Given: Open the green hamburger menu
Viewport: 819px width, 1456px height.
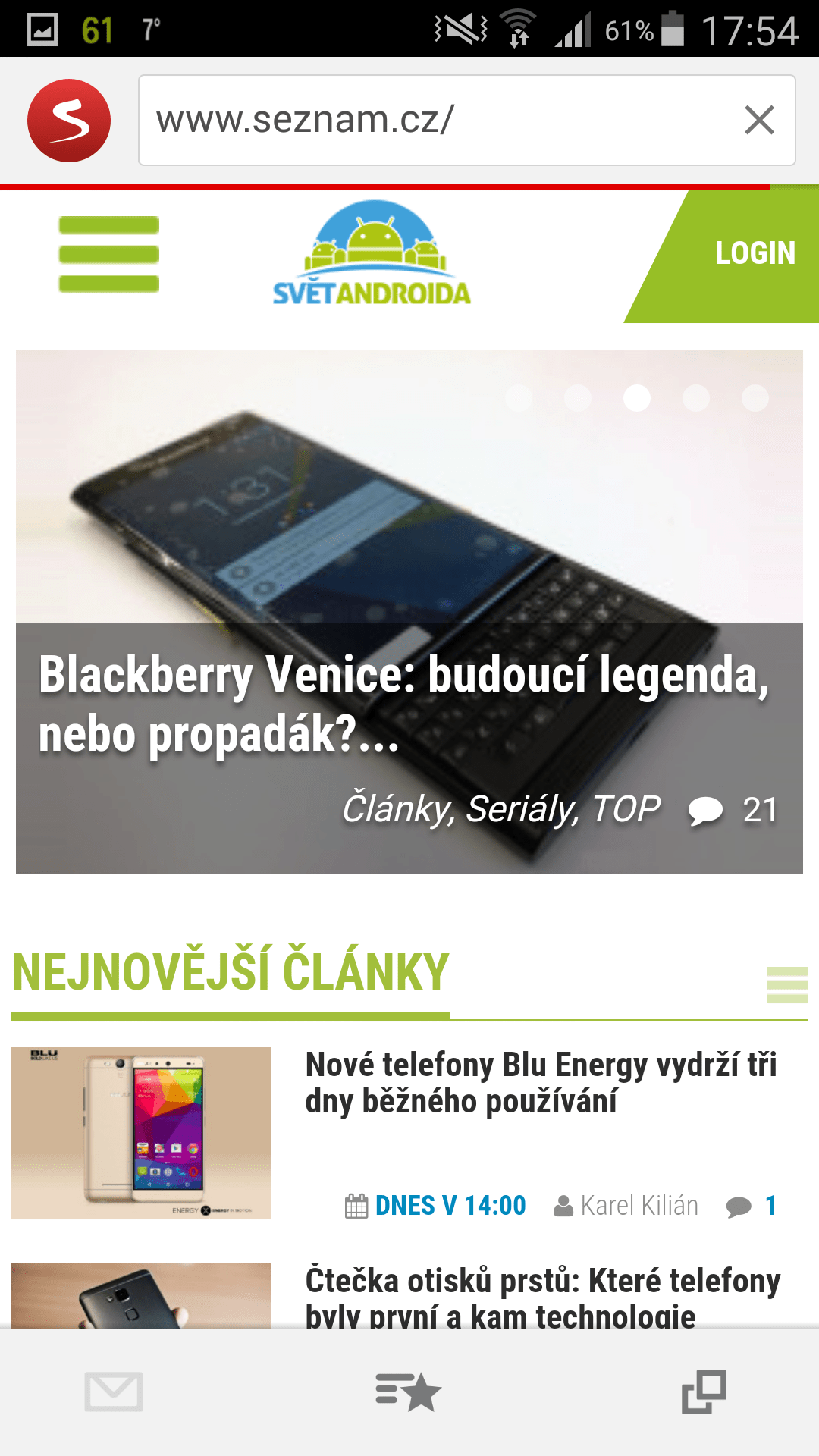Looking at the screenshot, I should pos(109,255).
